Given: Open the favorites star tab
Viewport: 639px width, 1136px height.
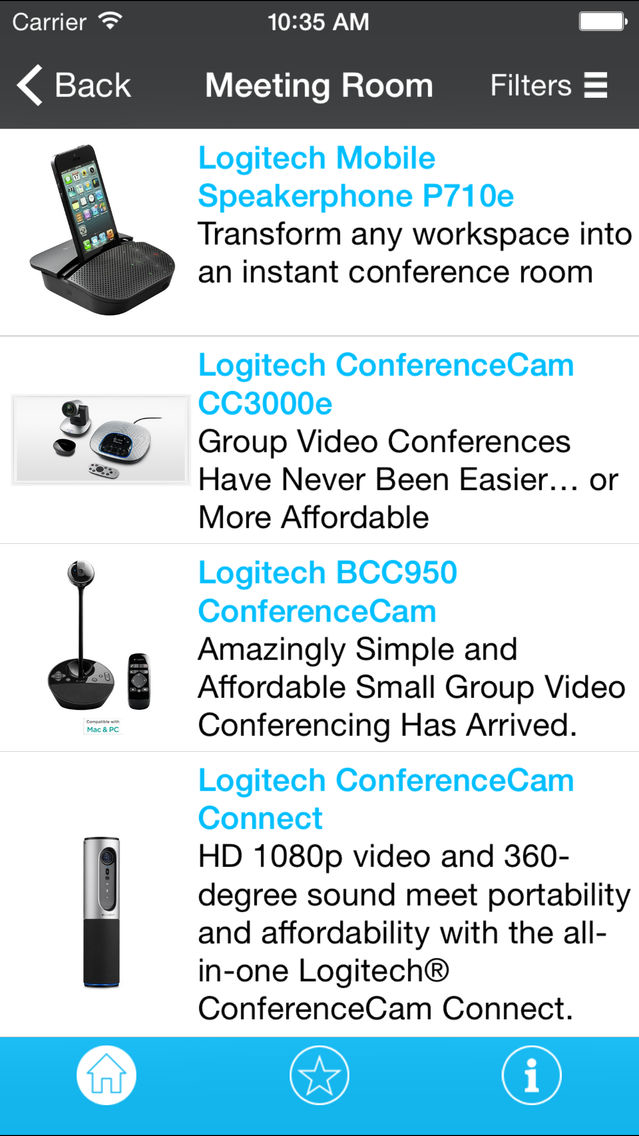Looking at the screenshot, I should (320, 1075).
